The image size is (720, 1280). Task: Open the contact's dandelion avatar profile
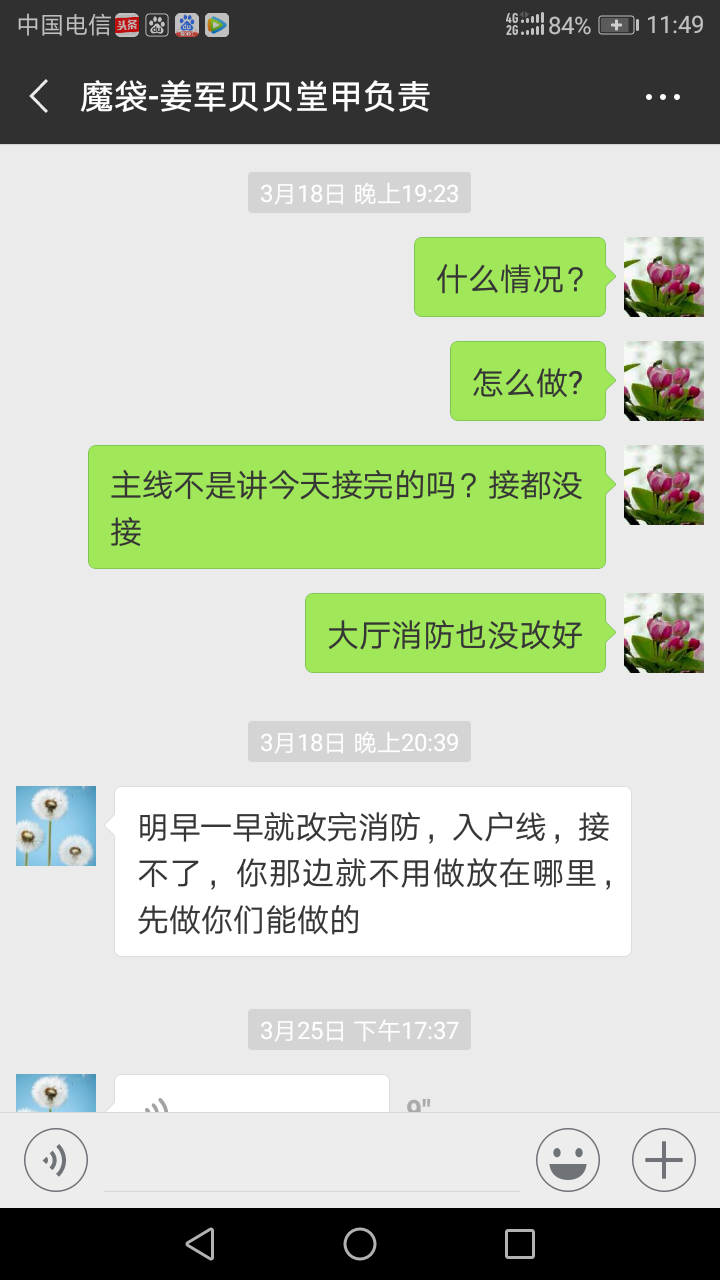click(x=56, y=826)
